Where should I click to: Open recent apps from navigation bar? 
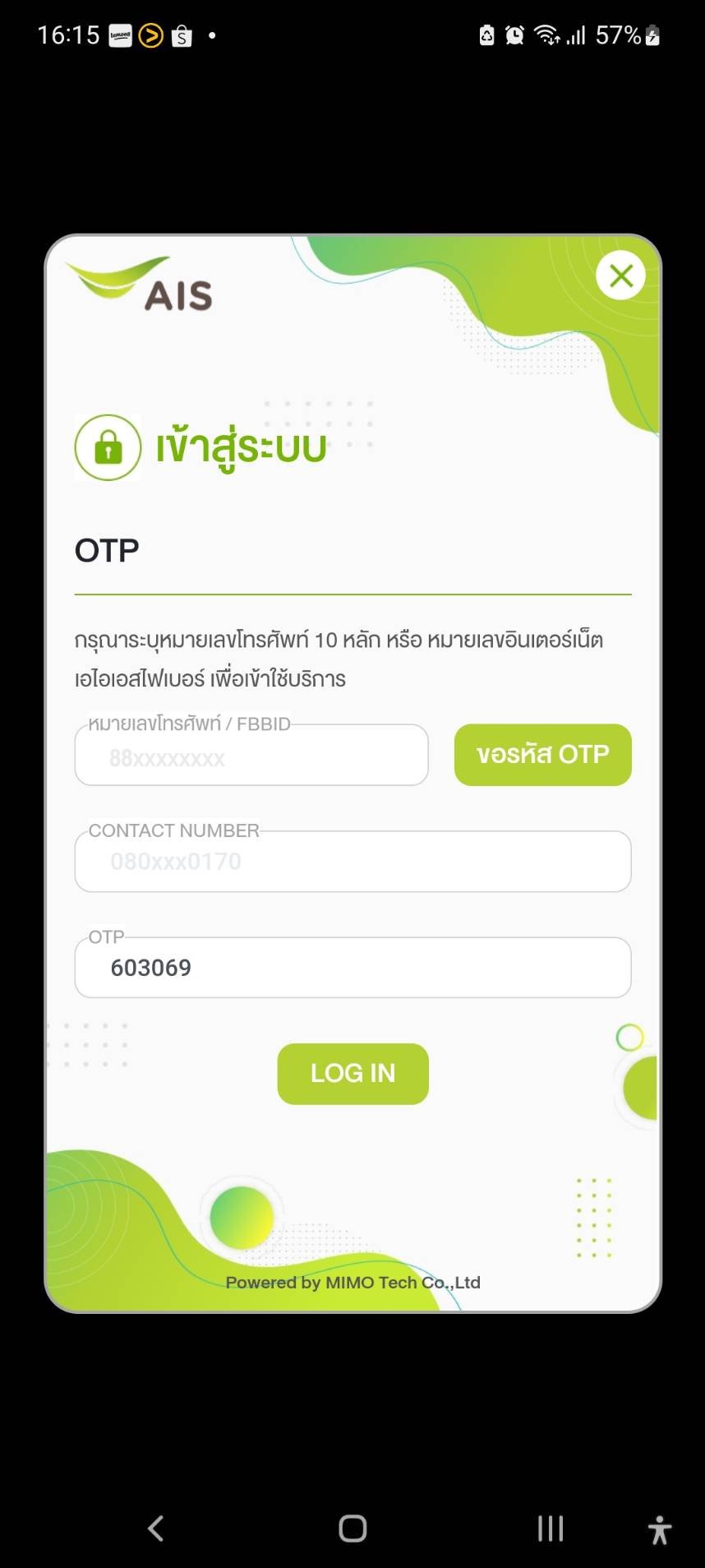tap(550, 1529)
